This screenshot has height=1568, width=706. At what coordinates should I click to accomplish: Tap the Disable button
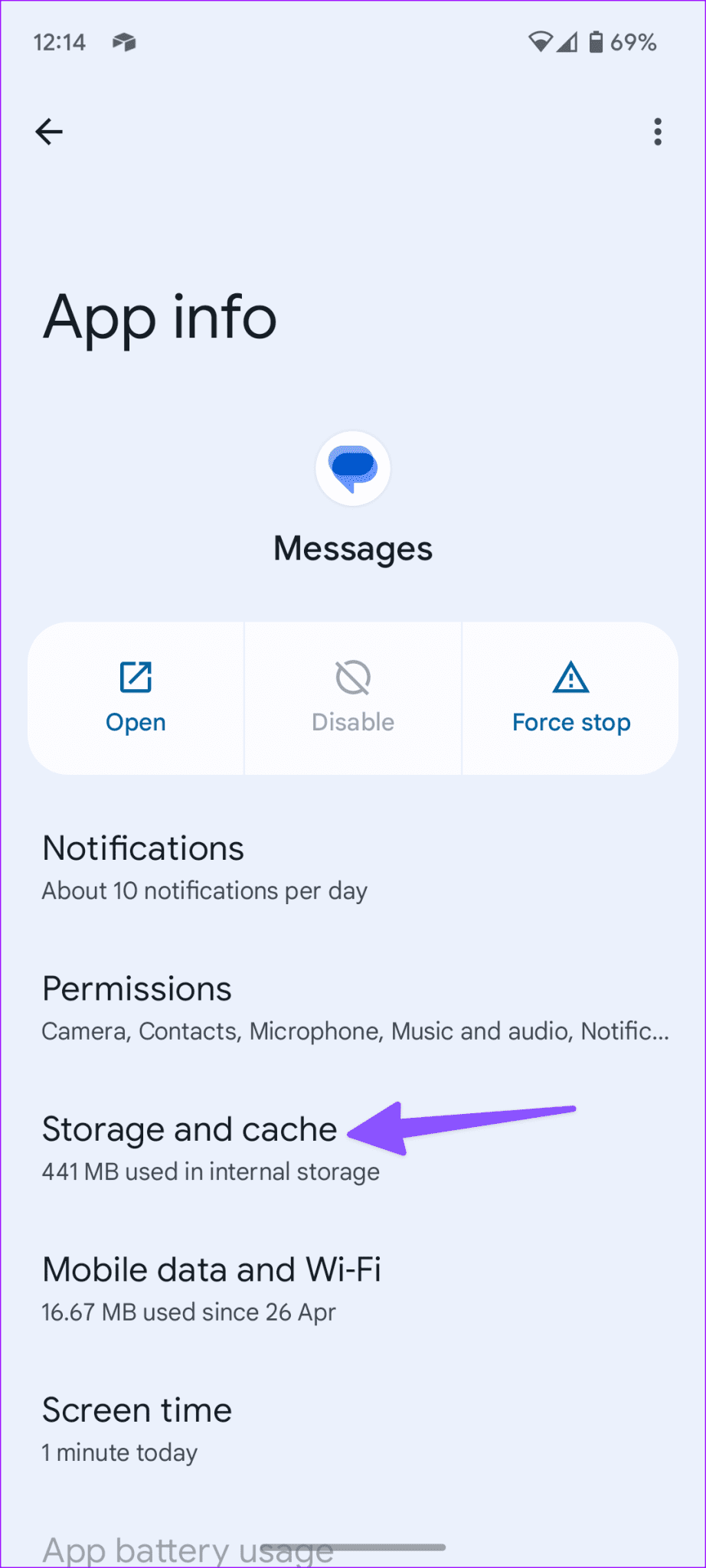tap(352, 698)
